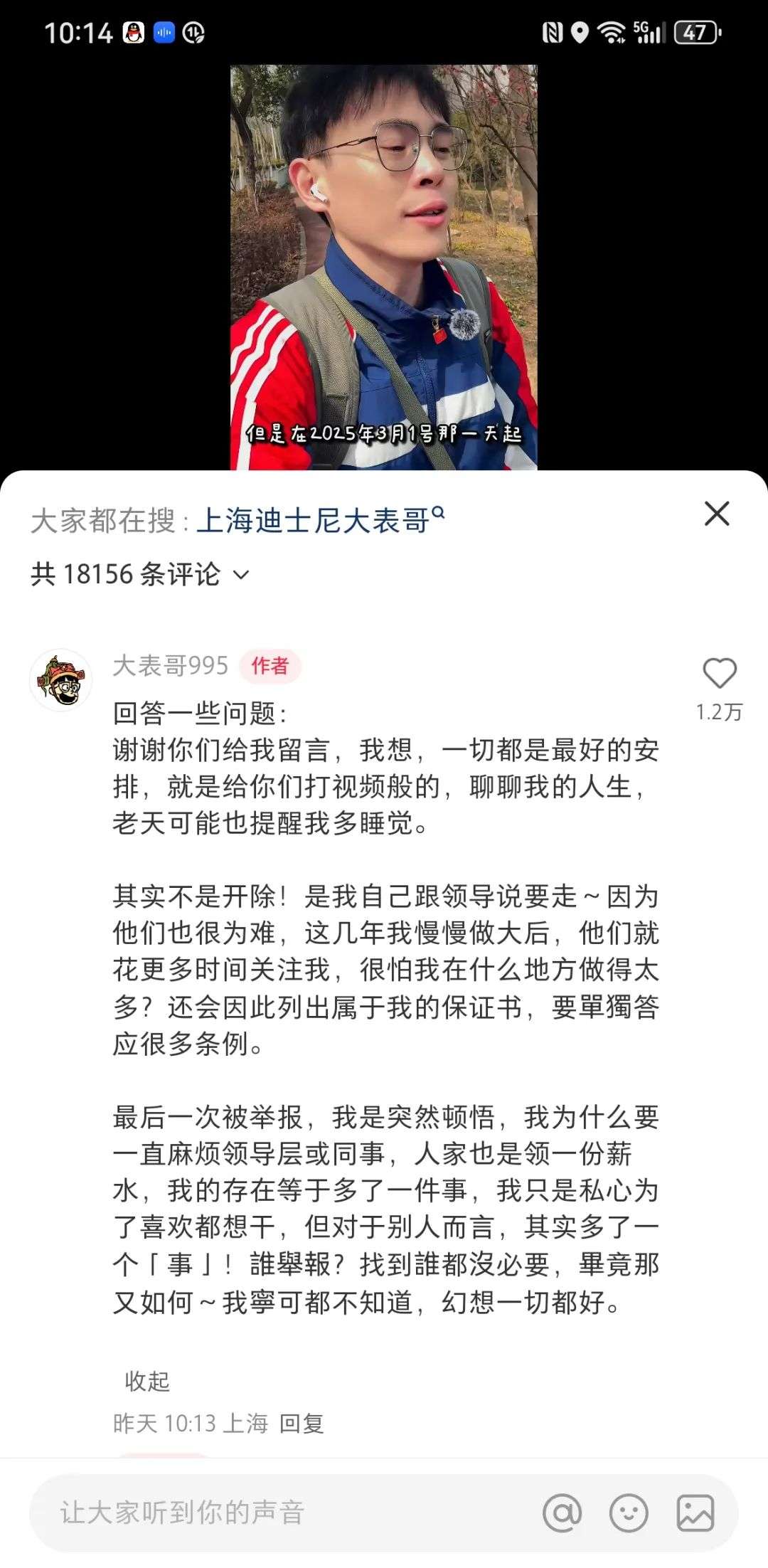Screen dimensions: 768x1568
Task: Tap the comment input field
Action: point(284,1513)
